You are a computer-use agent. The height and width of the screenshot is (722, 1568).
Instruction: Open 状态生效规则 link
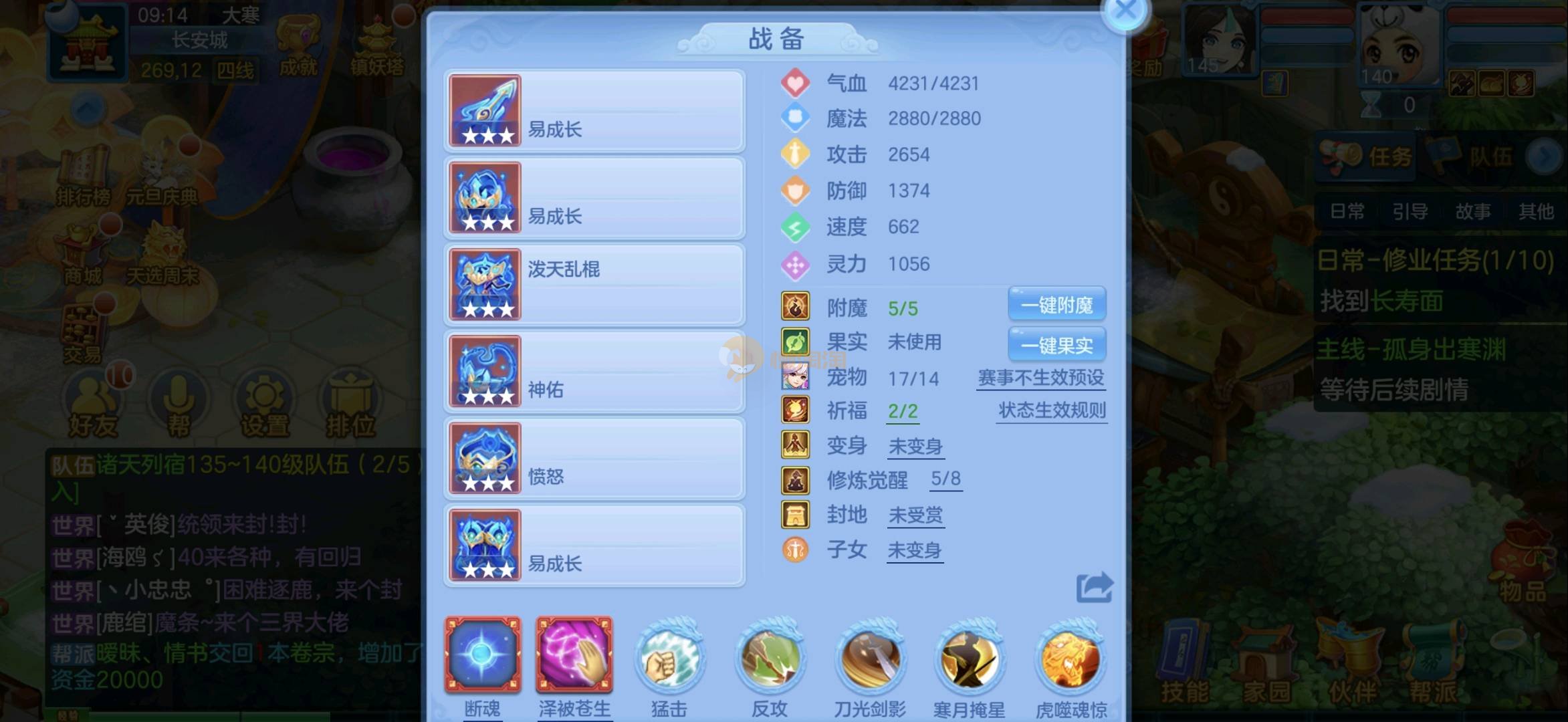pyautogui.click(x=1052, y=410)
